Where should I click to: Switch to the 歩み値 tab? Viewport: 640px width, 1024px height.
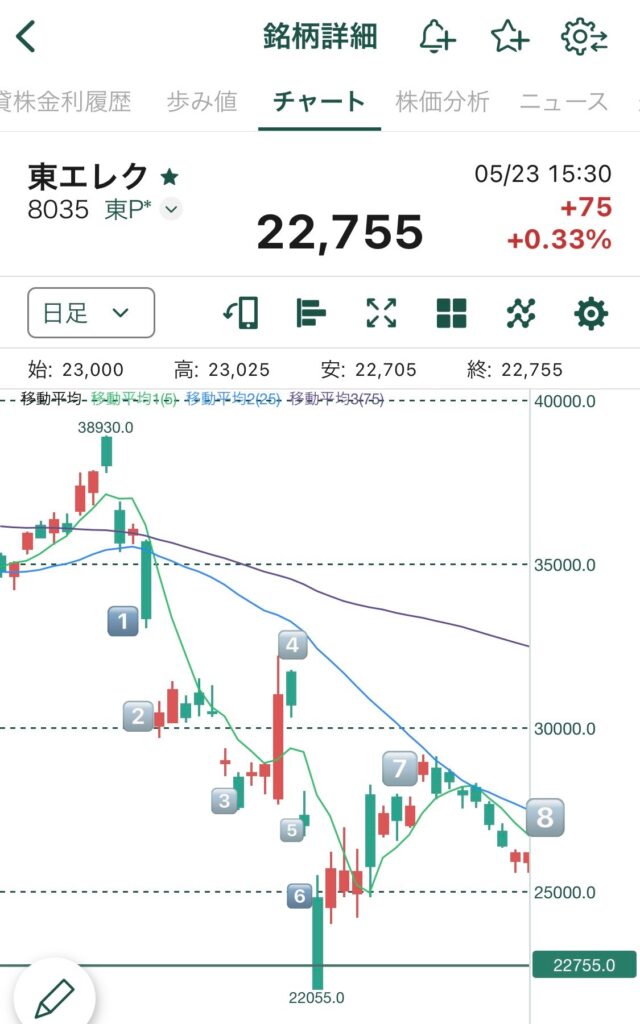202,101
